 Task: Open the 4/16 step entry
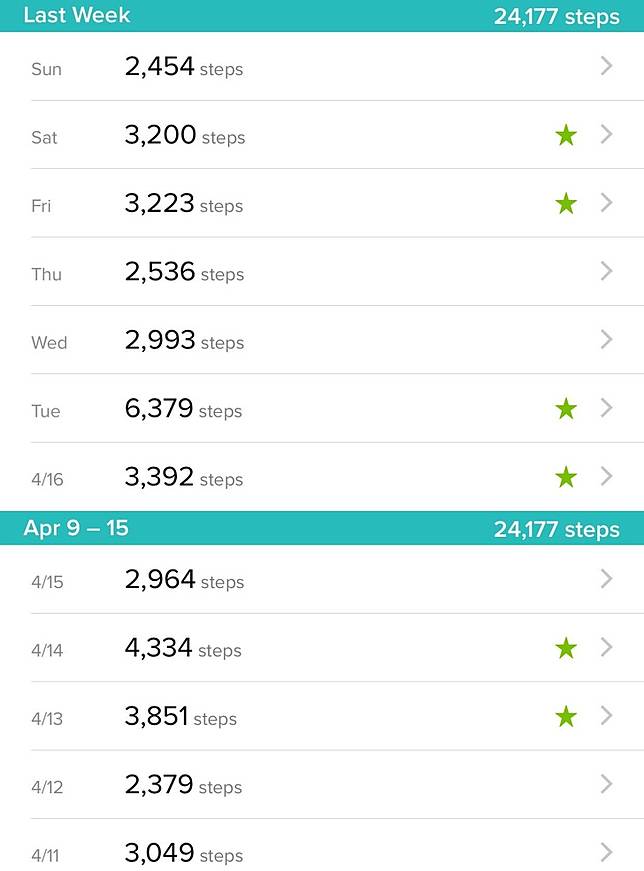[x=320, y=478]
